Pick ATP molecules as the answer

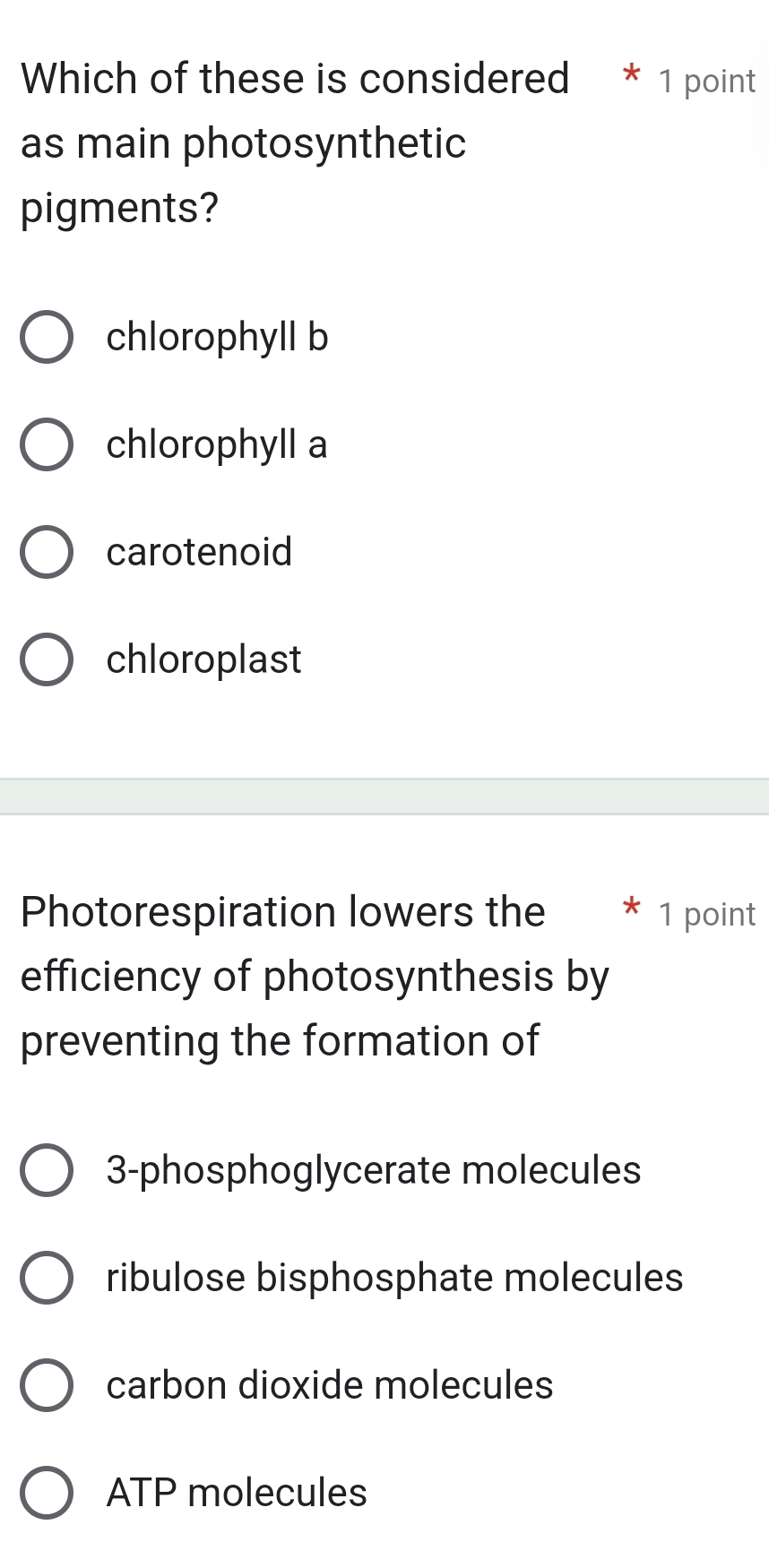[x=48, y=1493]
